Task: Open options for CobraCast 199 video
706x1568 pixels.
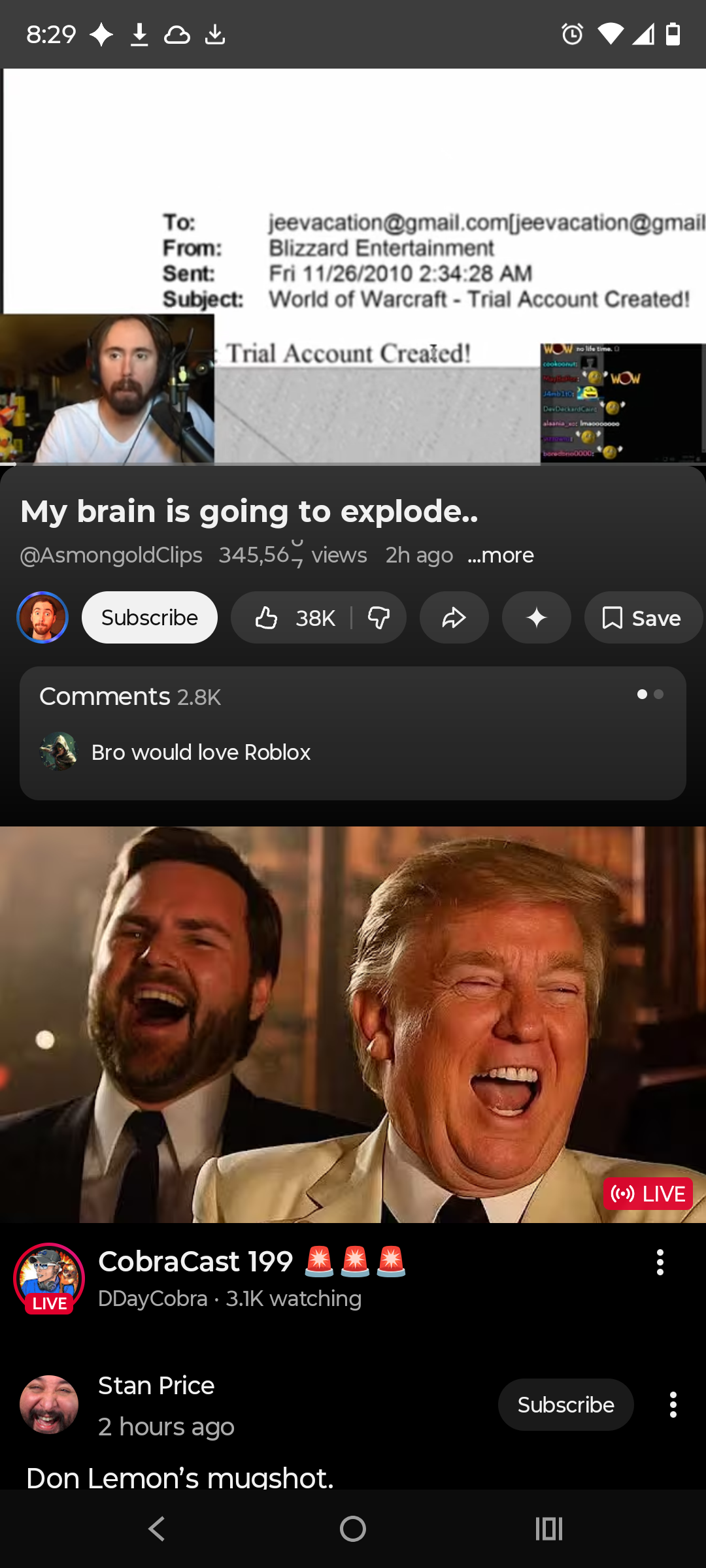Action: pyautogui.click(x=660, y=1262)
